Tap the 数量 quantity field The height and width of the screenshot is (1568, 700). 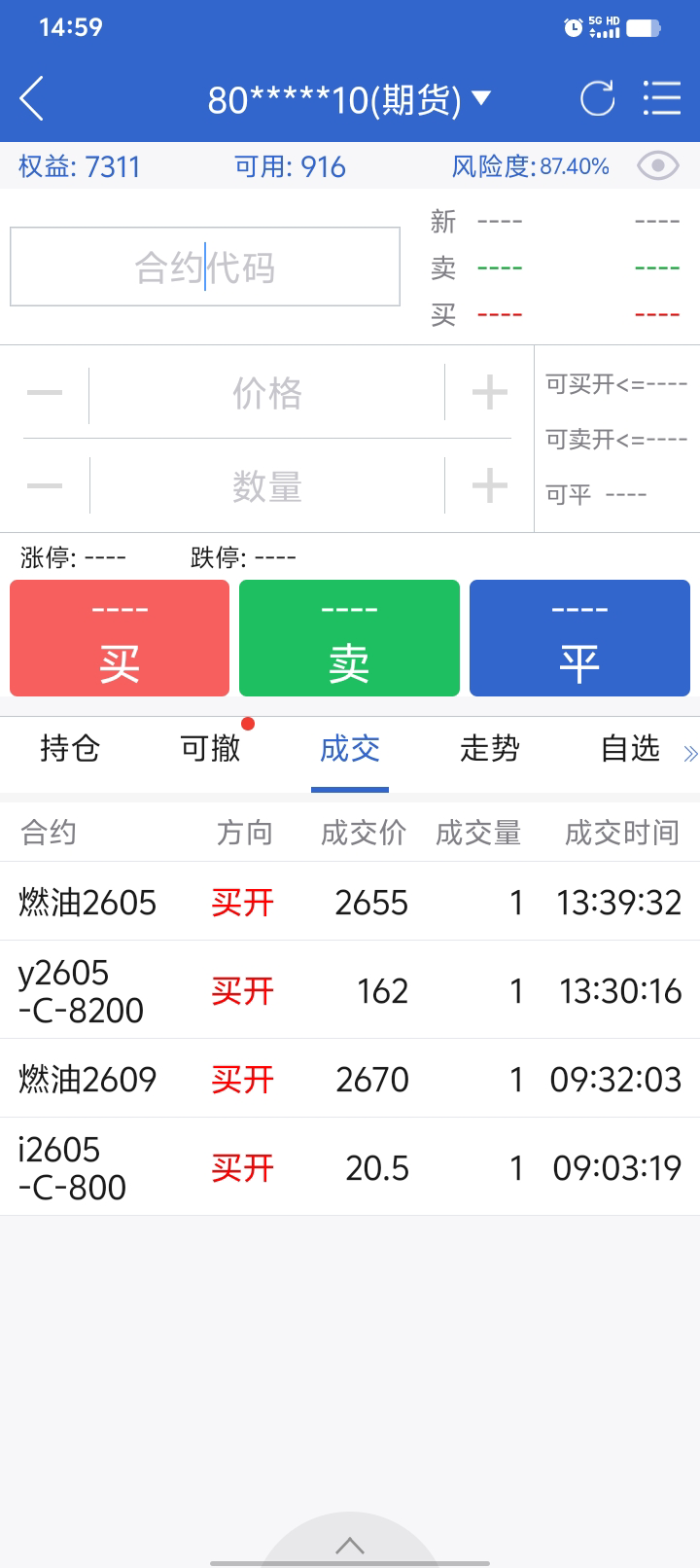click(x=266, y=486)
